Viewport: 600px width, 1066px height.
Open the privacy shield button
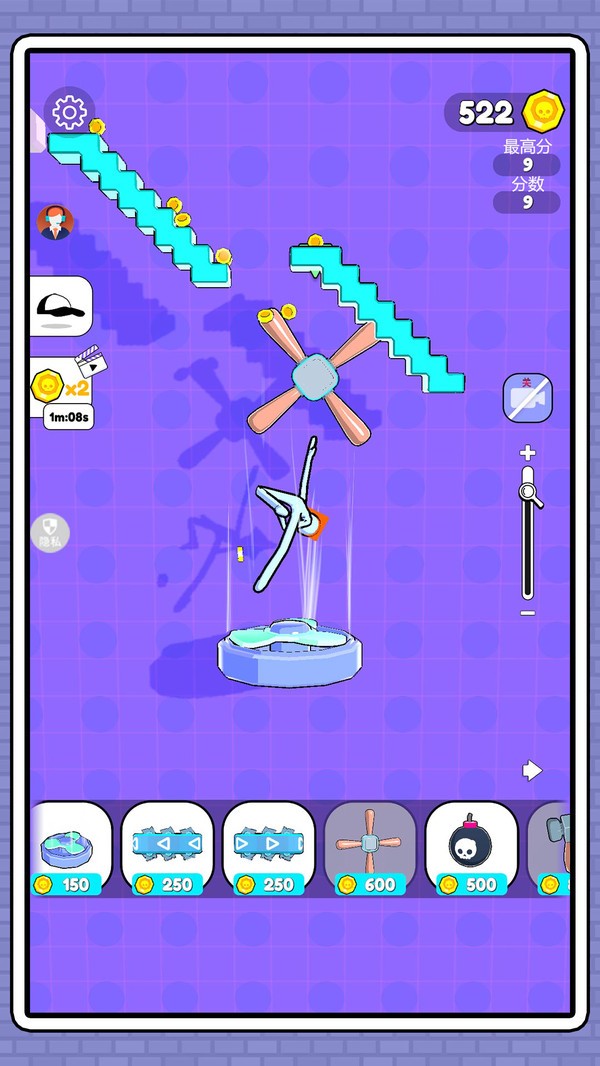50,532
